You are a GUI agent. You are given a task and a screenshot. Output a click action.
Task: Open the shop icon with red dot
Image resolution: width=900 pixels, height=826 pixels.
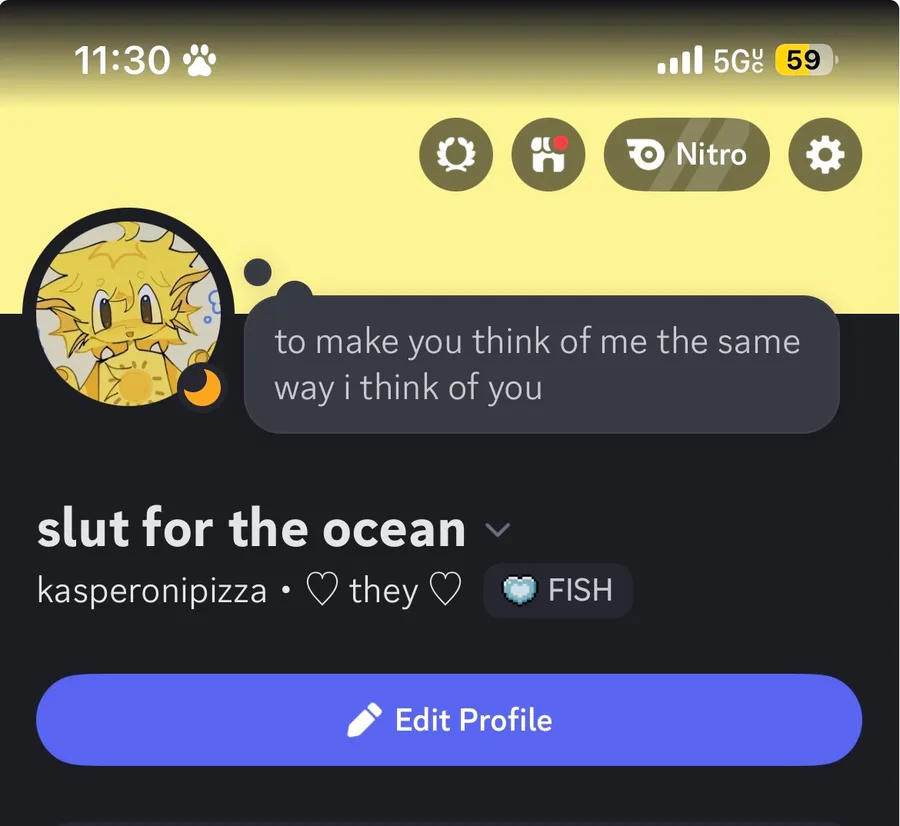[x=548, y=155]
